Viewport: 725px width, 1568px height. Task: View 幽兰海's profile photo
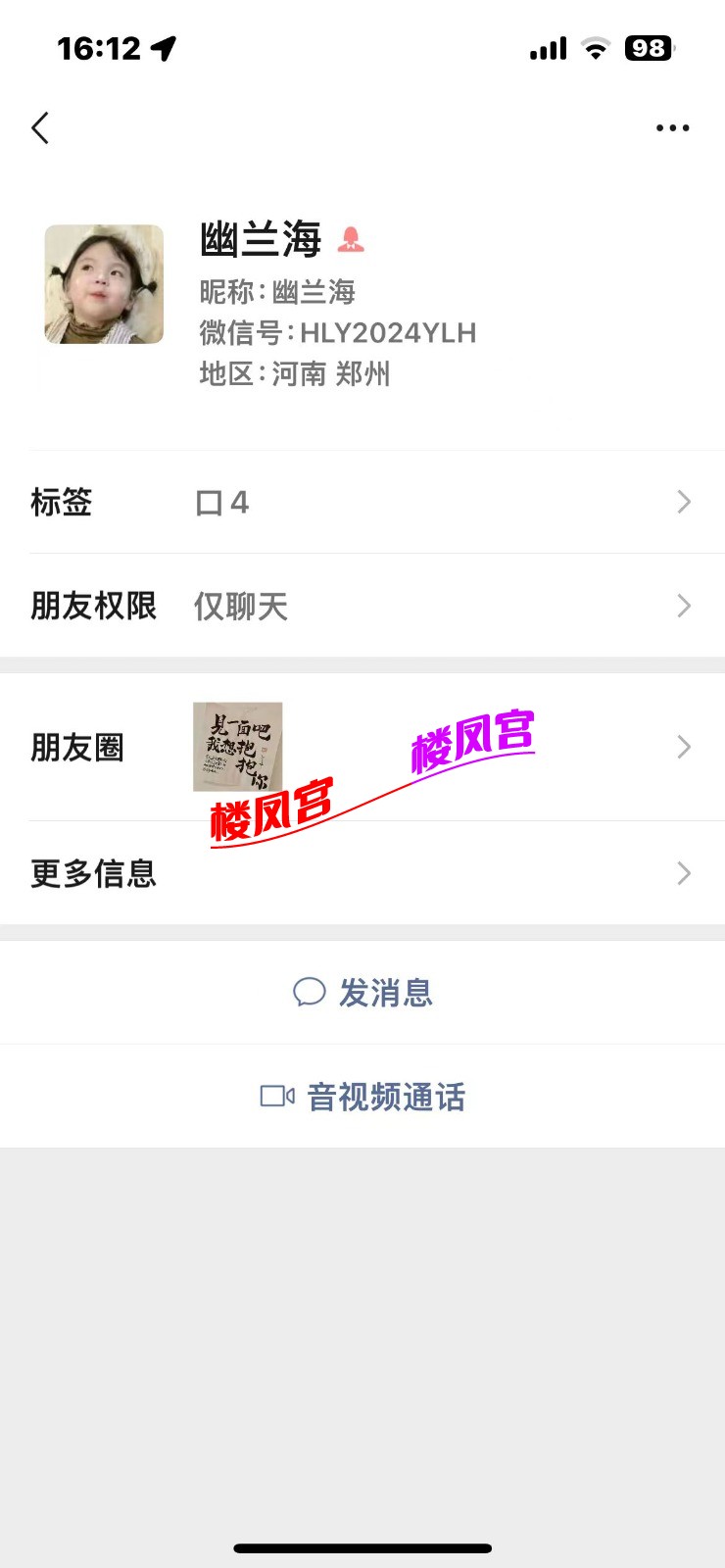pyautogui.click(x=104, y=284)
